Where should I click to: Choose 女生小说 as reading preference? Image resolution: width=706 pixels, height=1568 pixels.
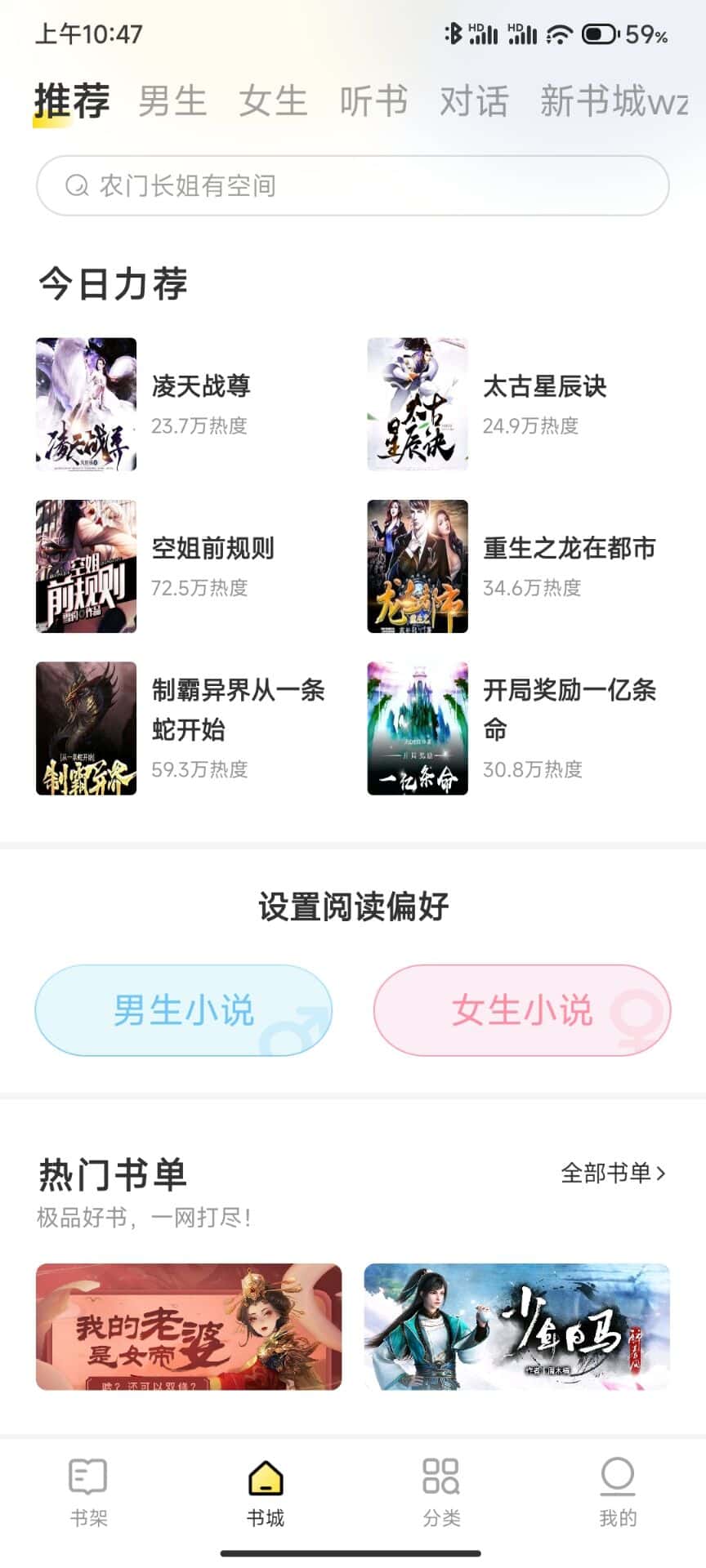[x=522, y=1010]
